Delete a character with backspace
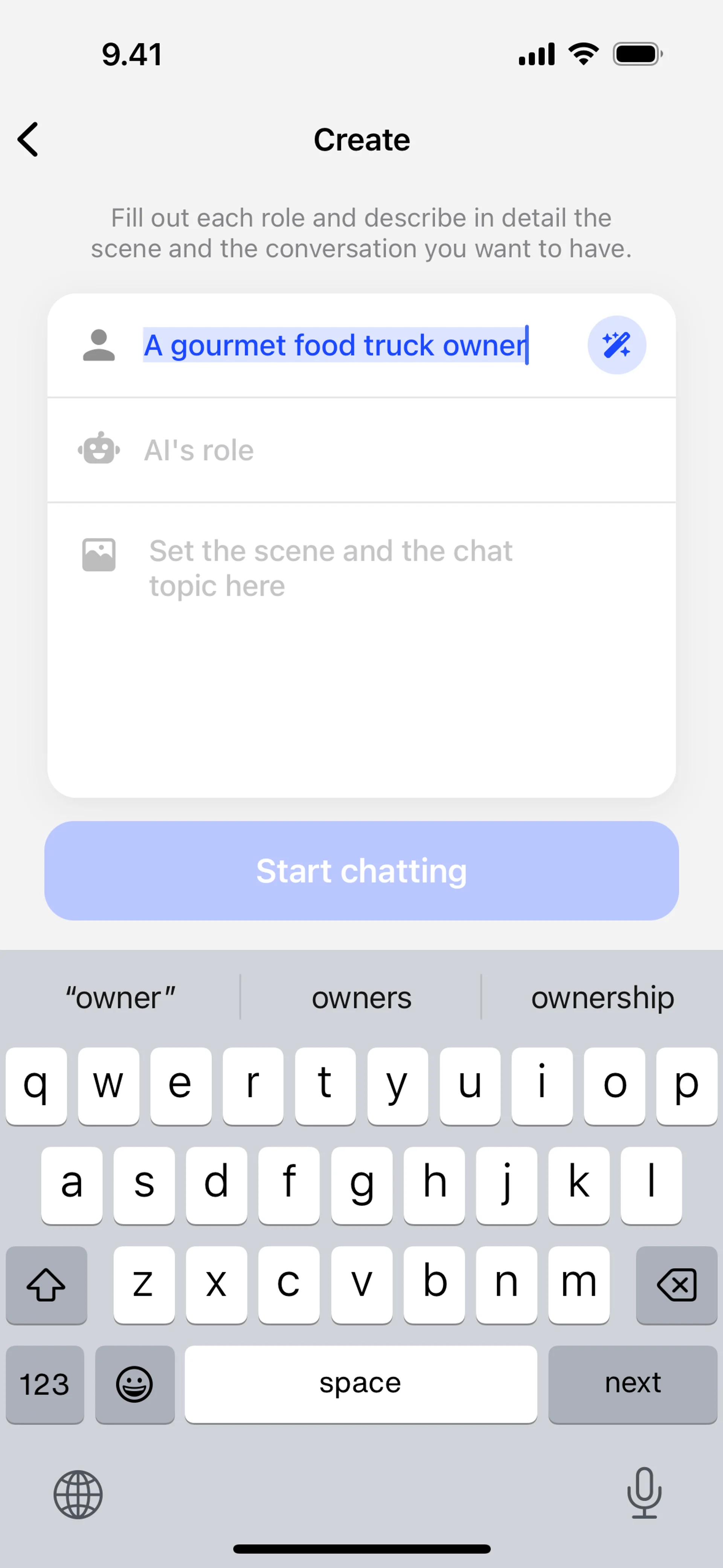Viewport: 723px width, 1568px height. [676, 1284]
